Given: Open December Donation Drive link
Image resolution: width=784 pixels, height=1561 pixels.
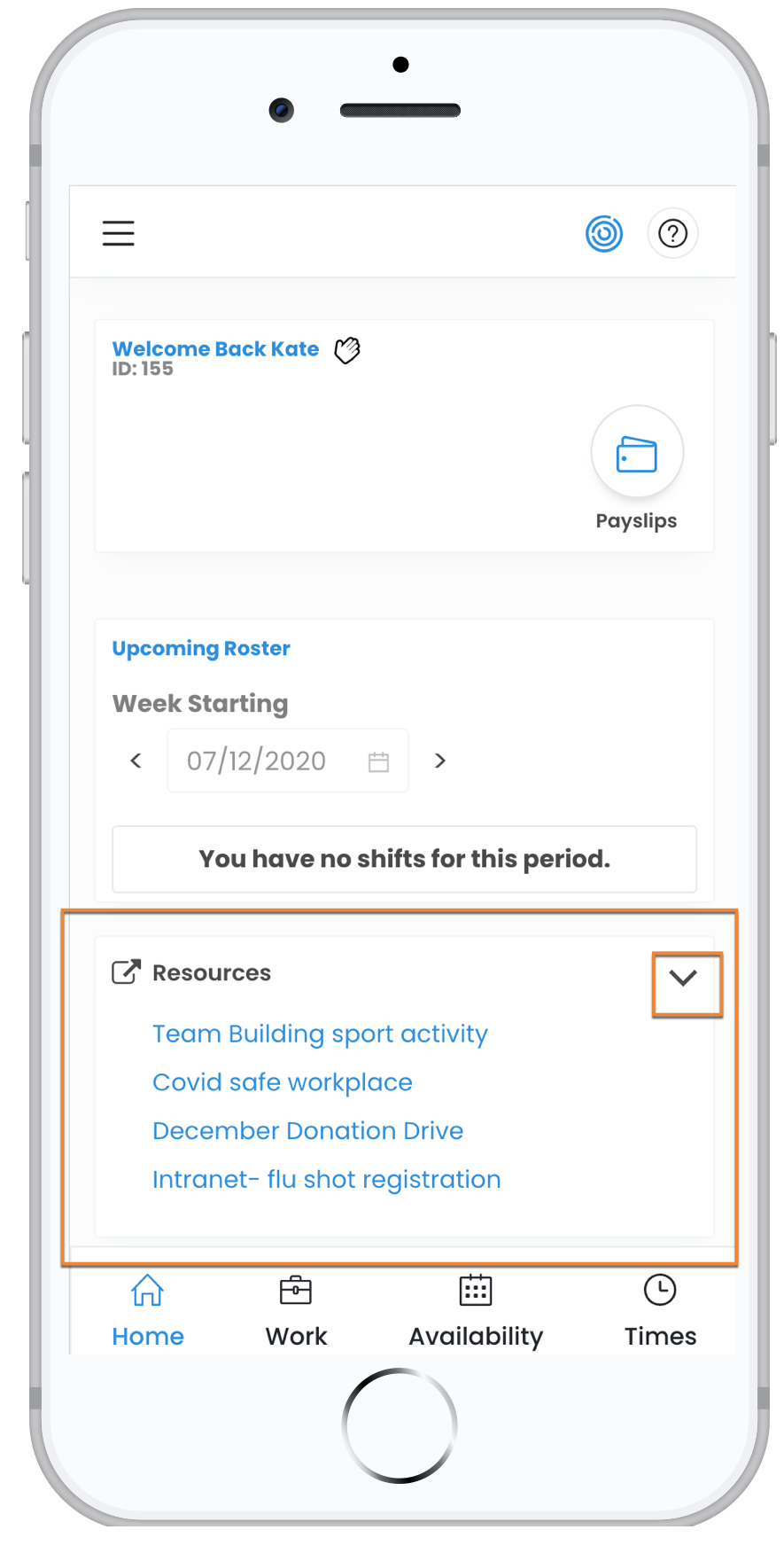Looking at the screenshot, I should click(307, 1131).
